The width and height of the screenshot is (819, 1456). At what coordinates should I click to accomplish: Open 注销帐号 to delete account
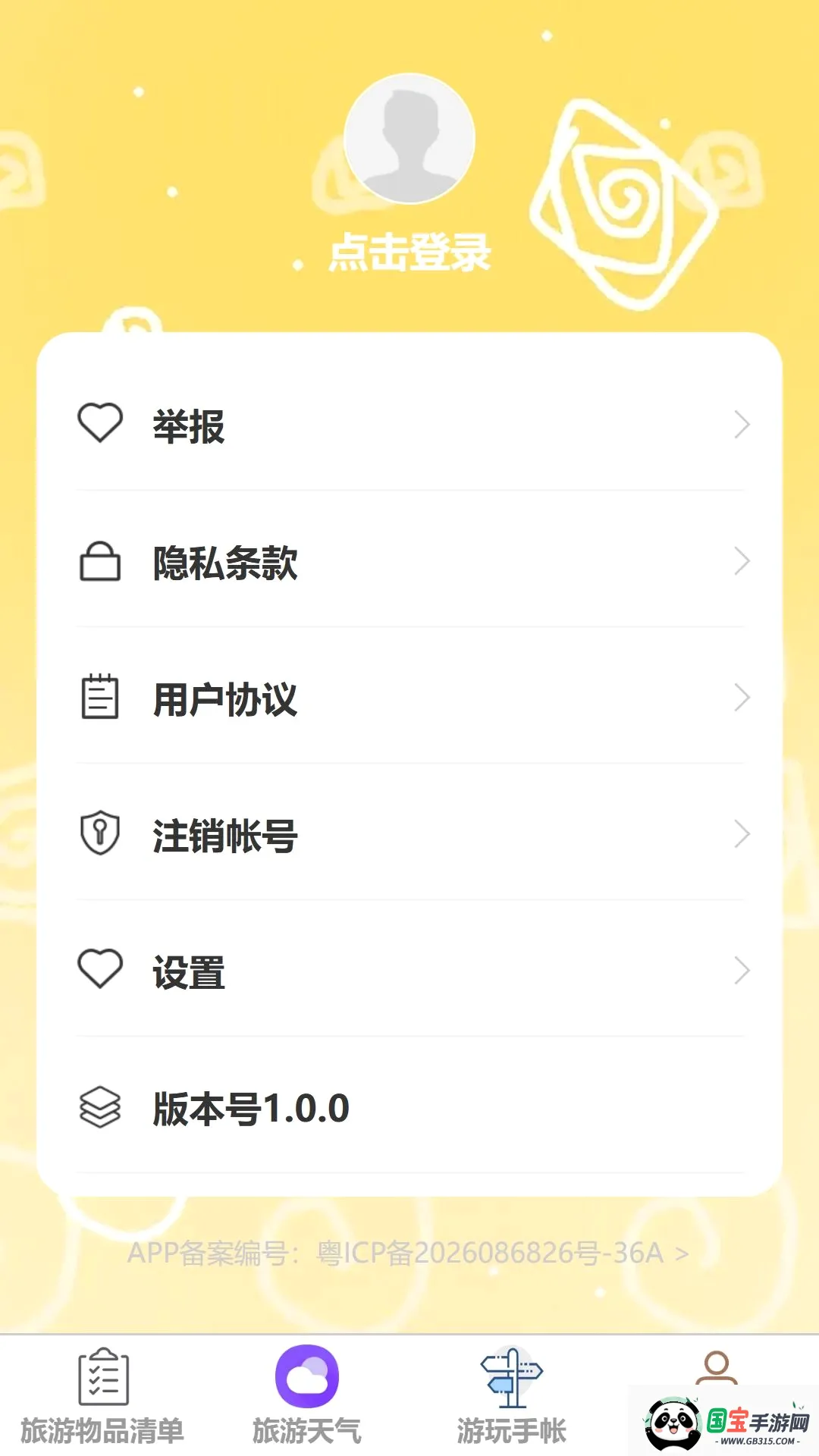(409, 834)
